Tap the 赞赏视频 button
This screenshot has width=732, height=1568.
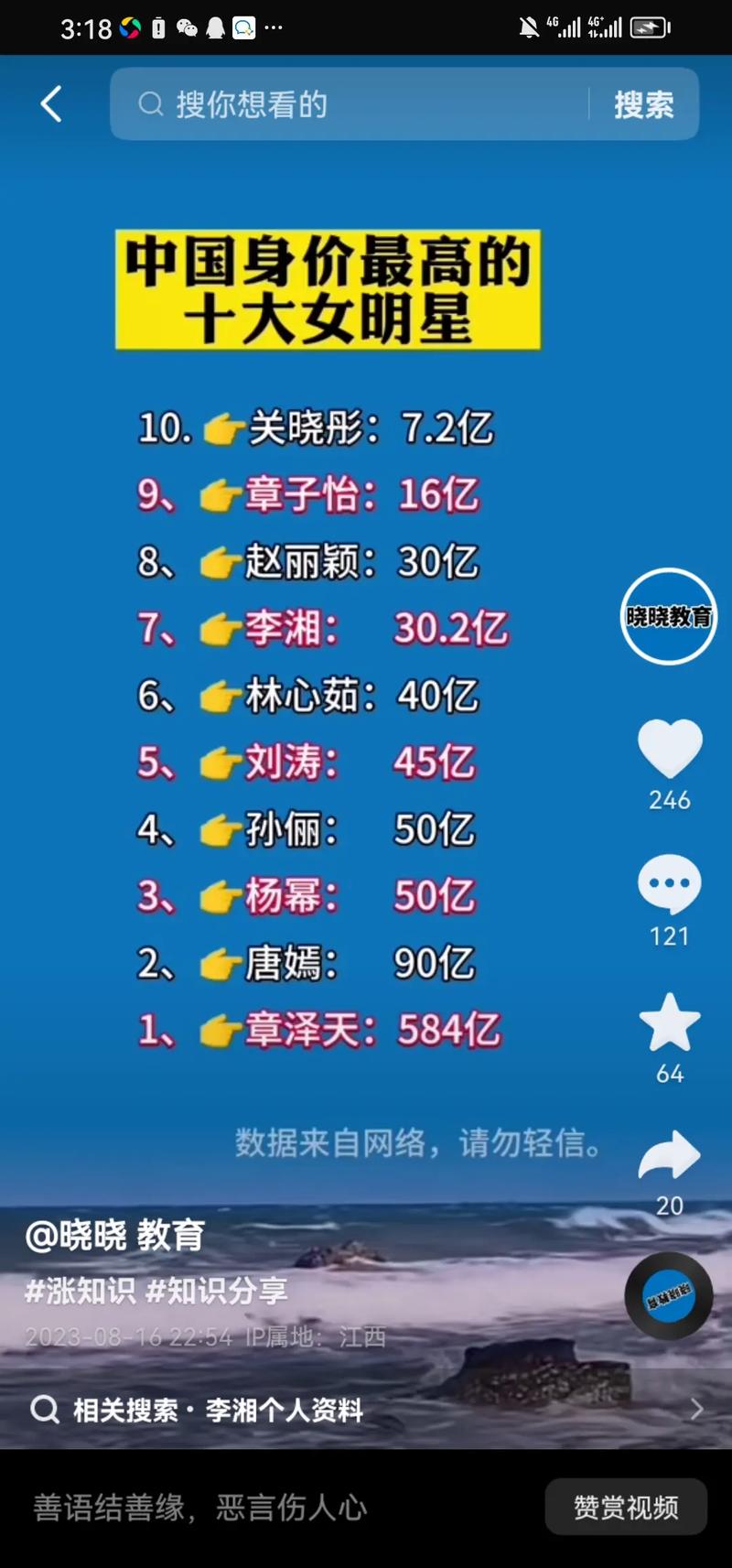626,1508
